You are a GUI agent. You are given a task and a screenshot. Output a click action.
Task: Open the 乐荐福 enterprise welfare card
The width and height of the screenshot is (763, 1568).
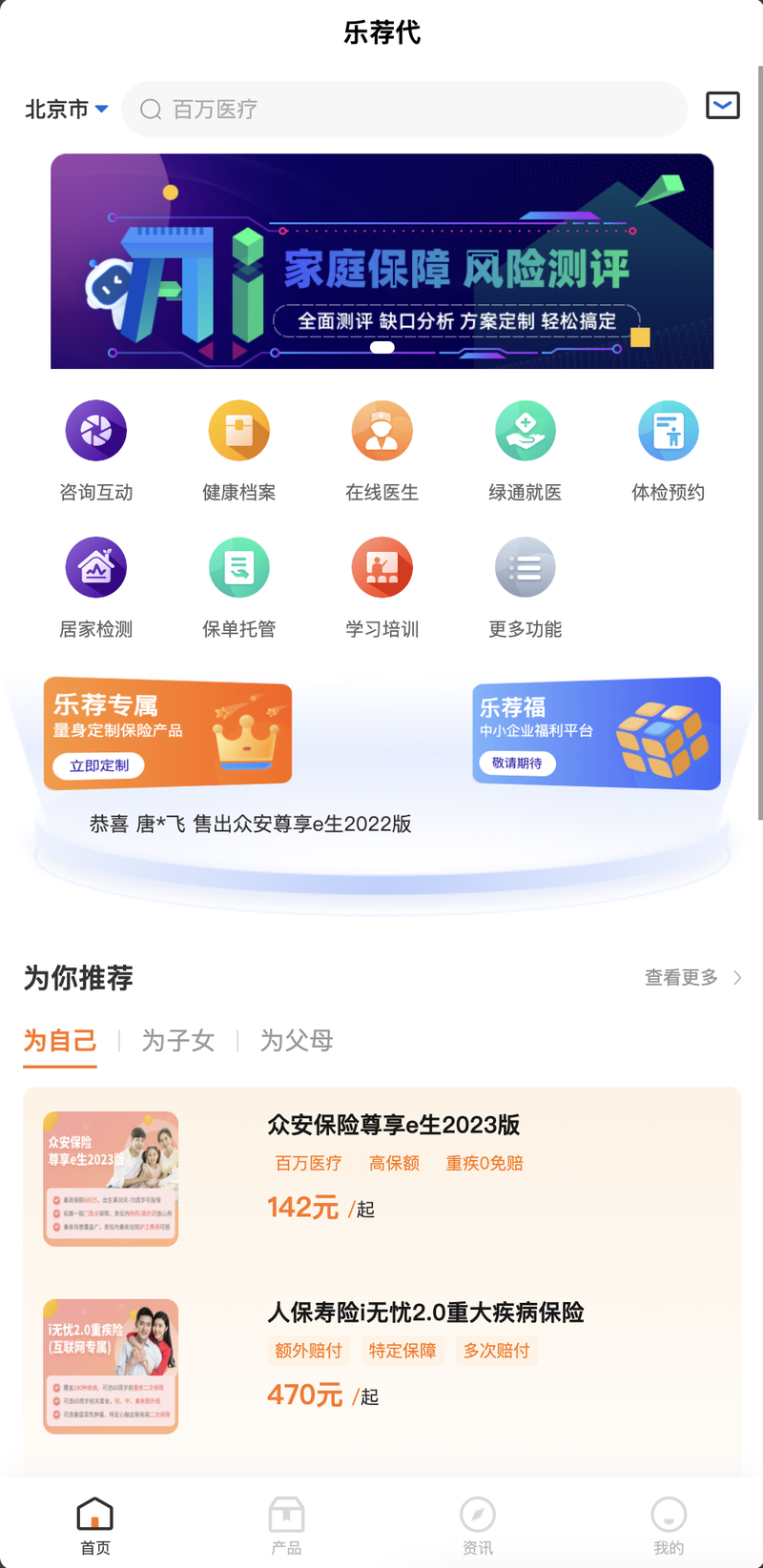(x=596, y=733)
